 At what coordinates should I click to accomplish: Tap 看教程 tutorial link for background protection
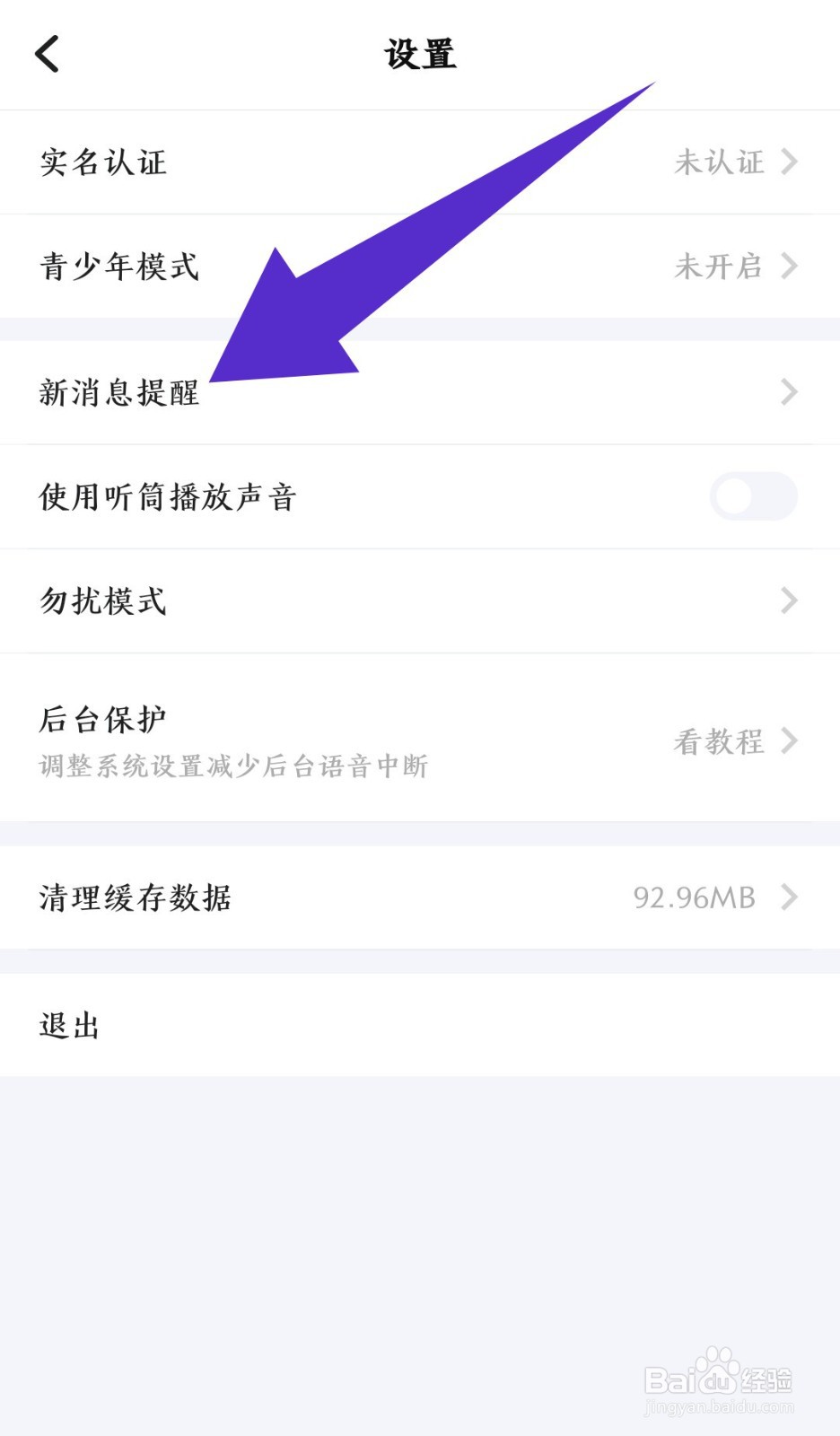coord(718,742)
